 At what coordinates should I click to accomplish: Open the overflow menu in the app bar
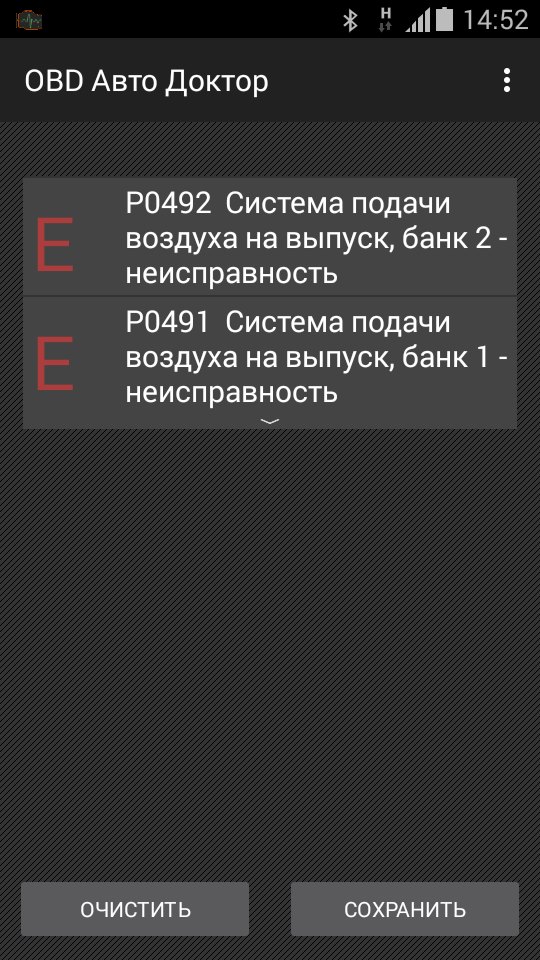point(506,80)
